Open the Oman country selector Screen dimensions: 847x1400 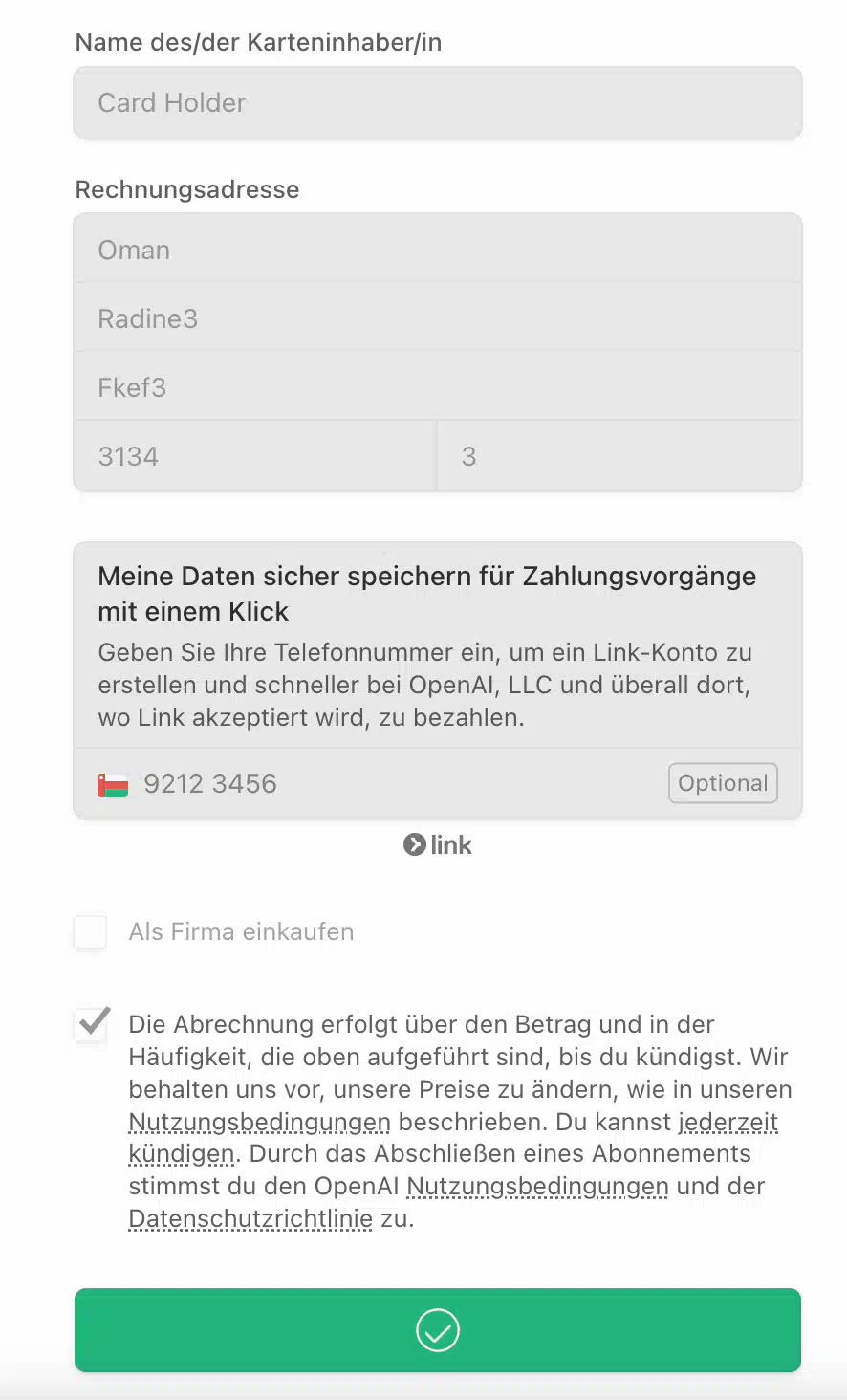point(438,249)
